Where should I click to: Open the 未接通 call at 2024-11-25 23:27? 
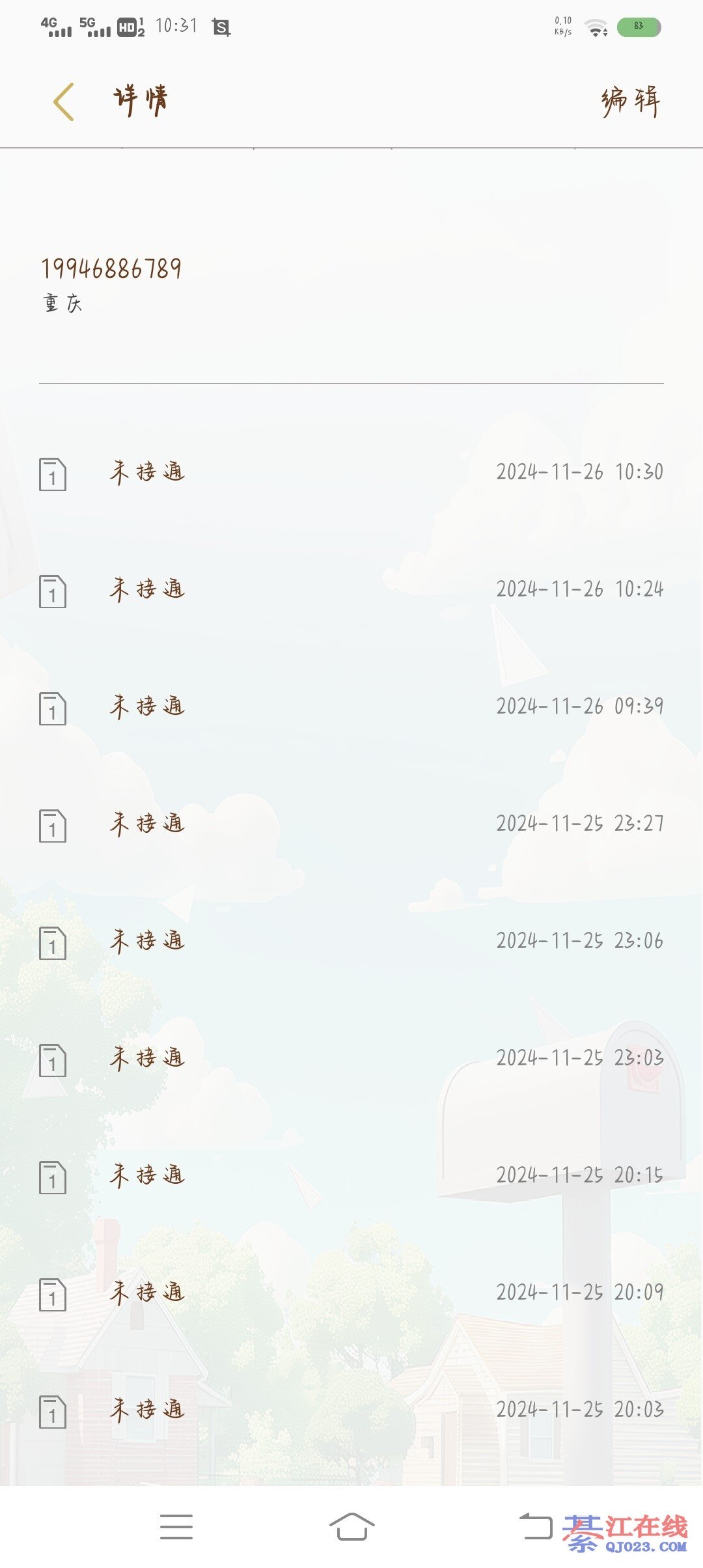point(351,824)
